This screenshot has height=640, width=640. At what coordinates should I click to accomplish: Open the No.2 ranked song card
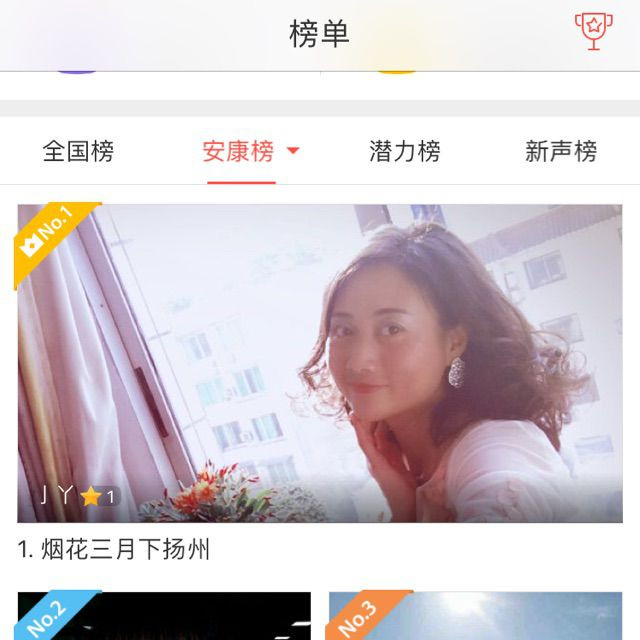164,616
